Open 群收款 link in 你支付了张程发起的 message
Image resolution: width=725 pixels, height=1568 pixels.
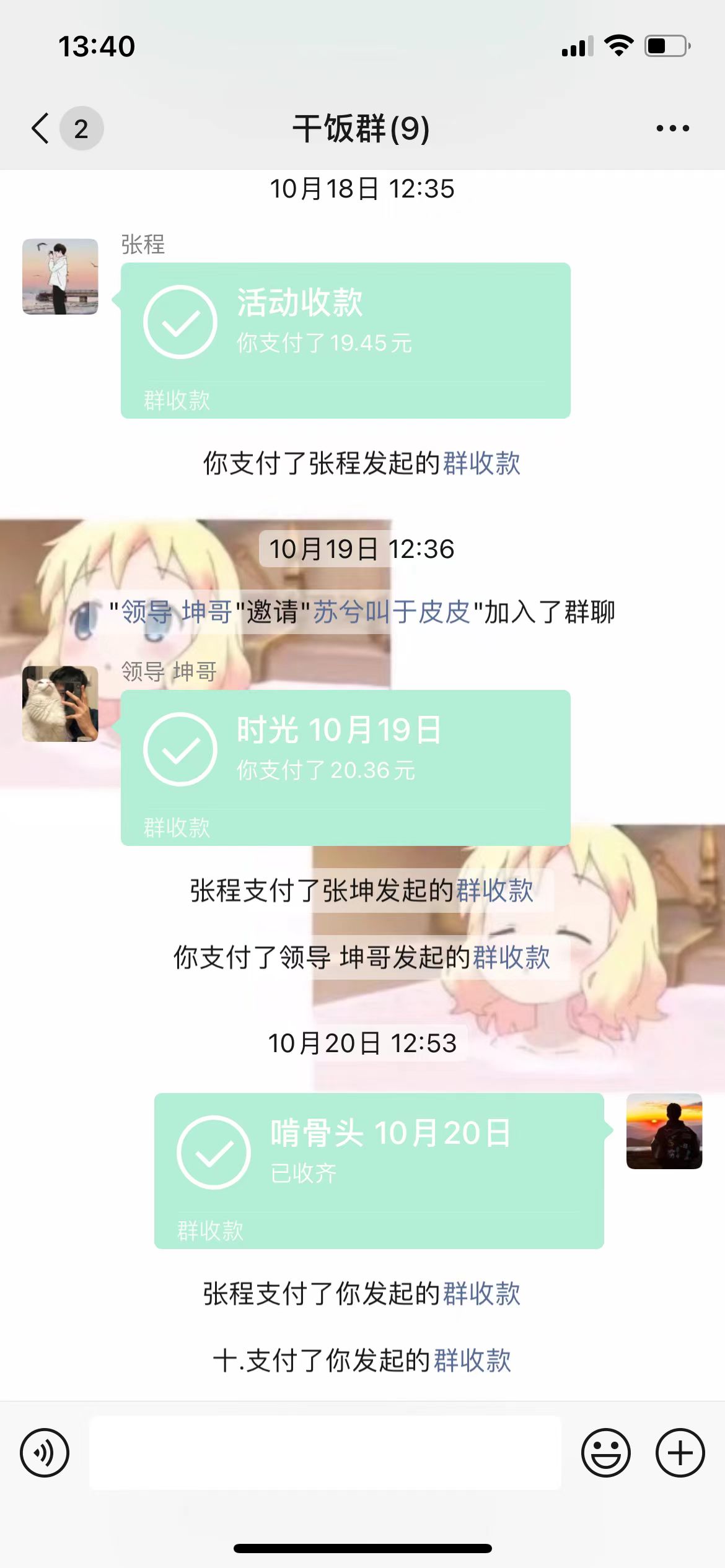tap(481, 463)
